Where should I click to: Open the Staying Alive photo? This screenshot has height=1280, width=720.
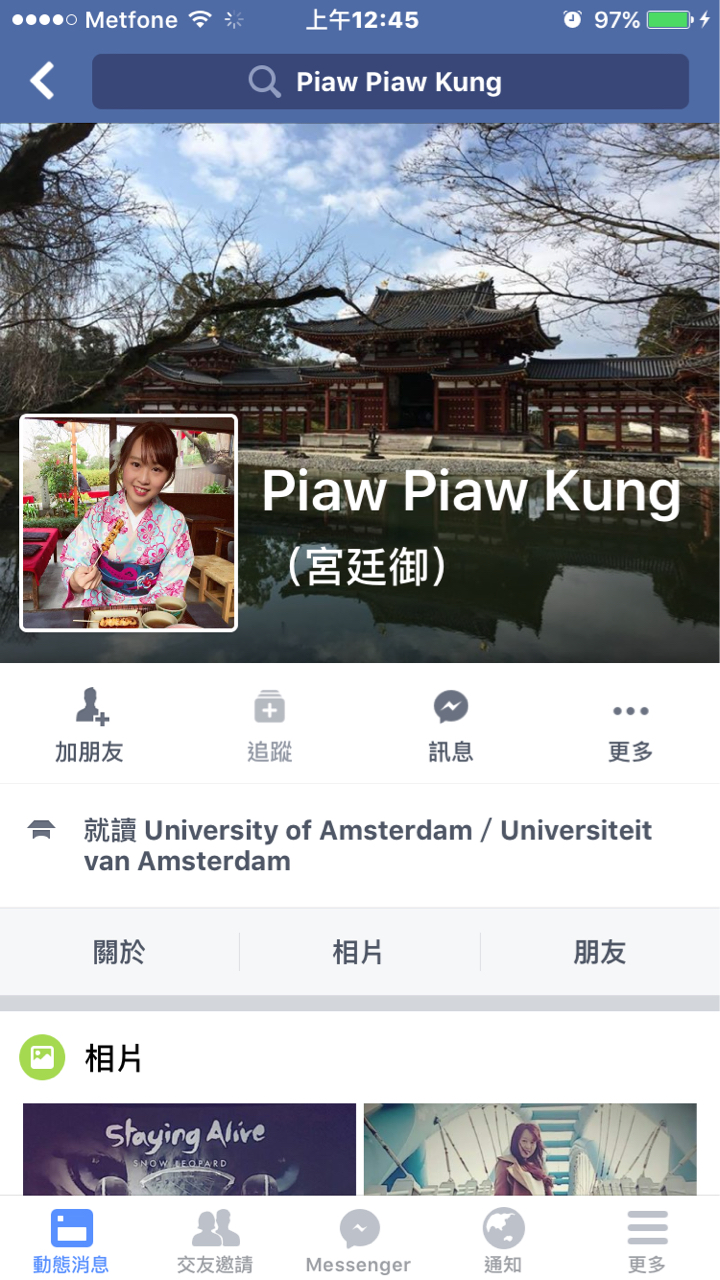pos(189,1150)
